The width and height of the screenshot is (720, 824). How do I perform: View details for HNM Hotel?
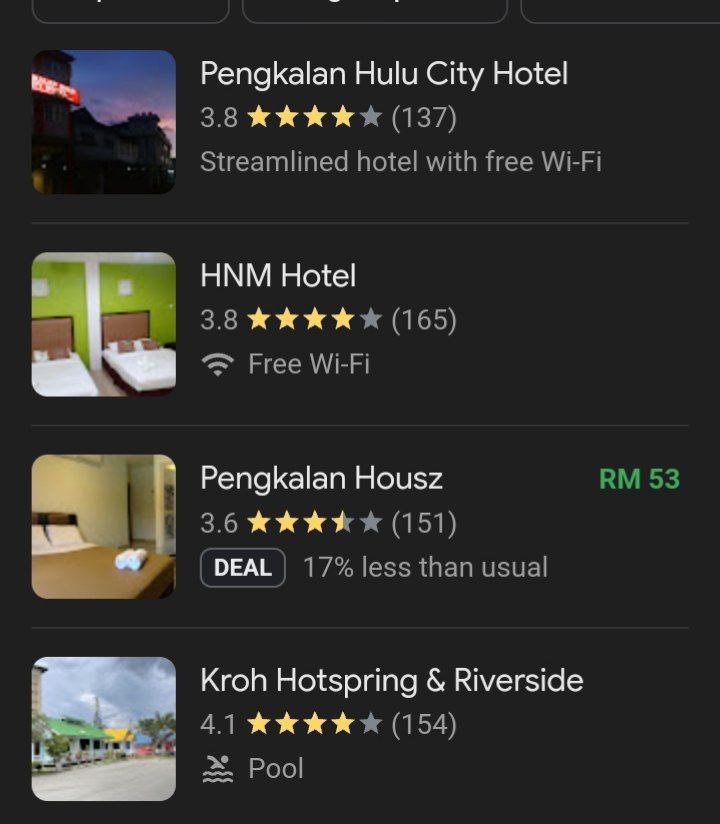278,277
